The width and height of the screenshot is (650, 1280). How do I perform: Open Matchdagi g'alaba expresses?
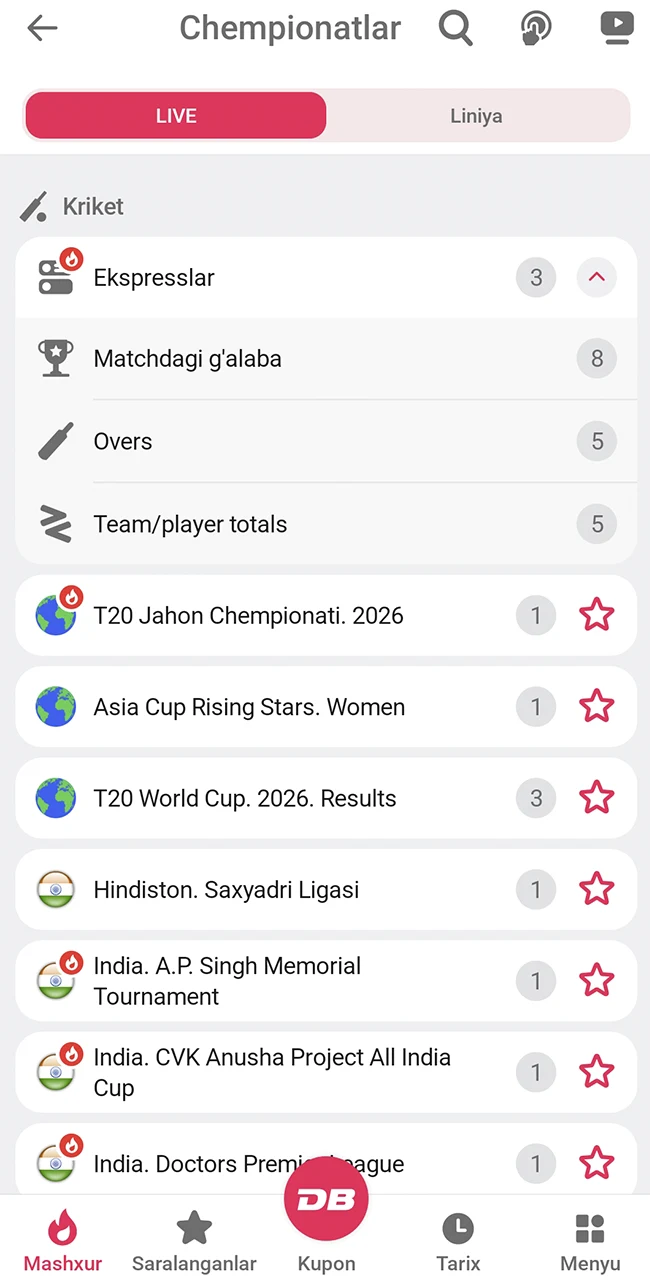tap(188, 359)
